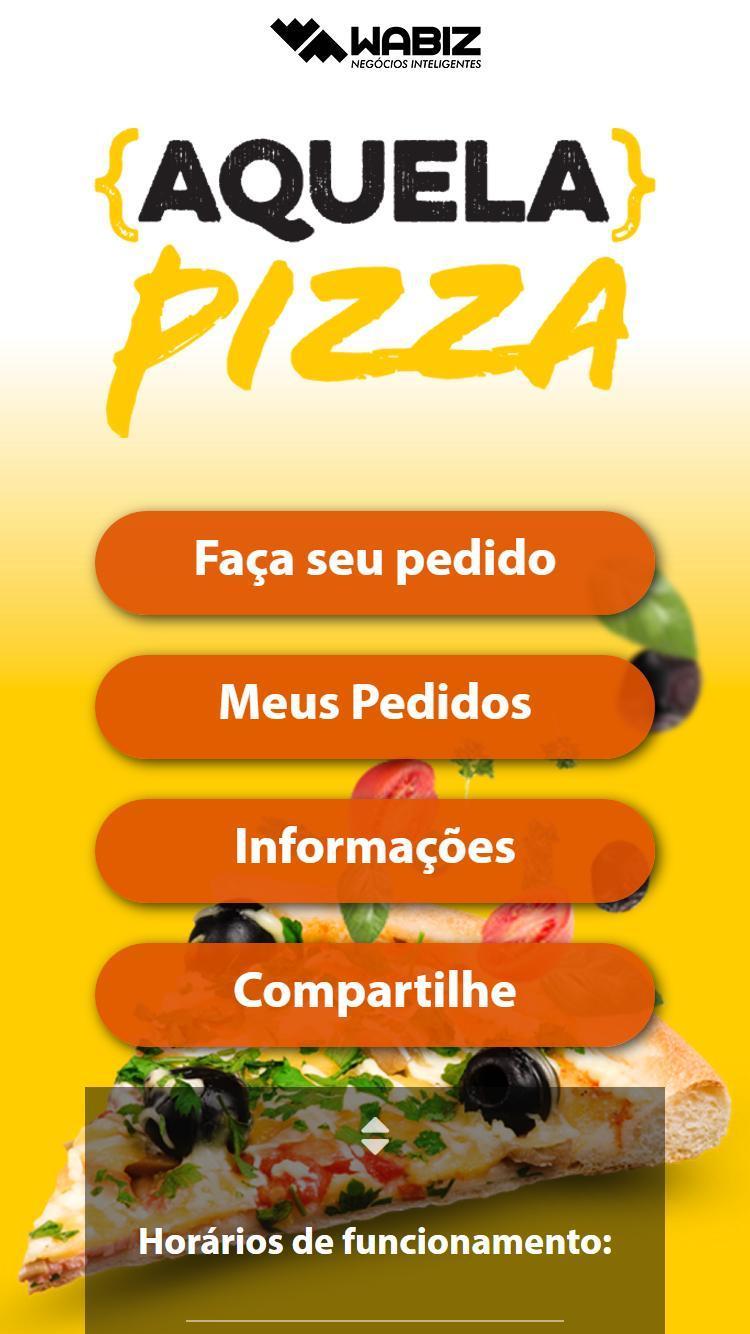Open the hours panel using the double chevron
750x1334 pixels.
pos(374,1137)
